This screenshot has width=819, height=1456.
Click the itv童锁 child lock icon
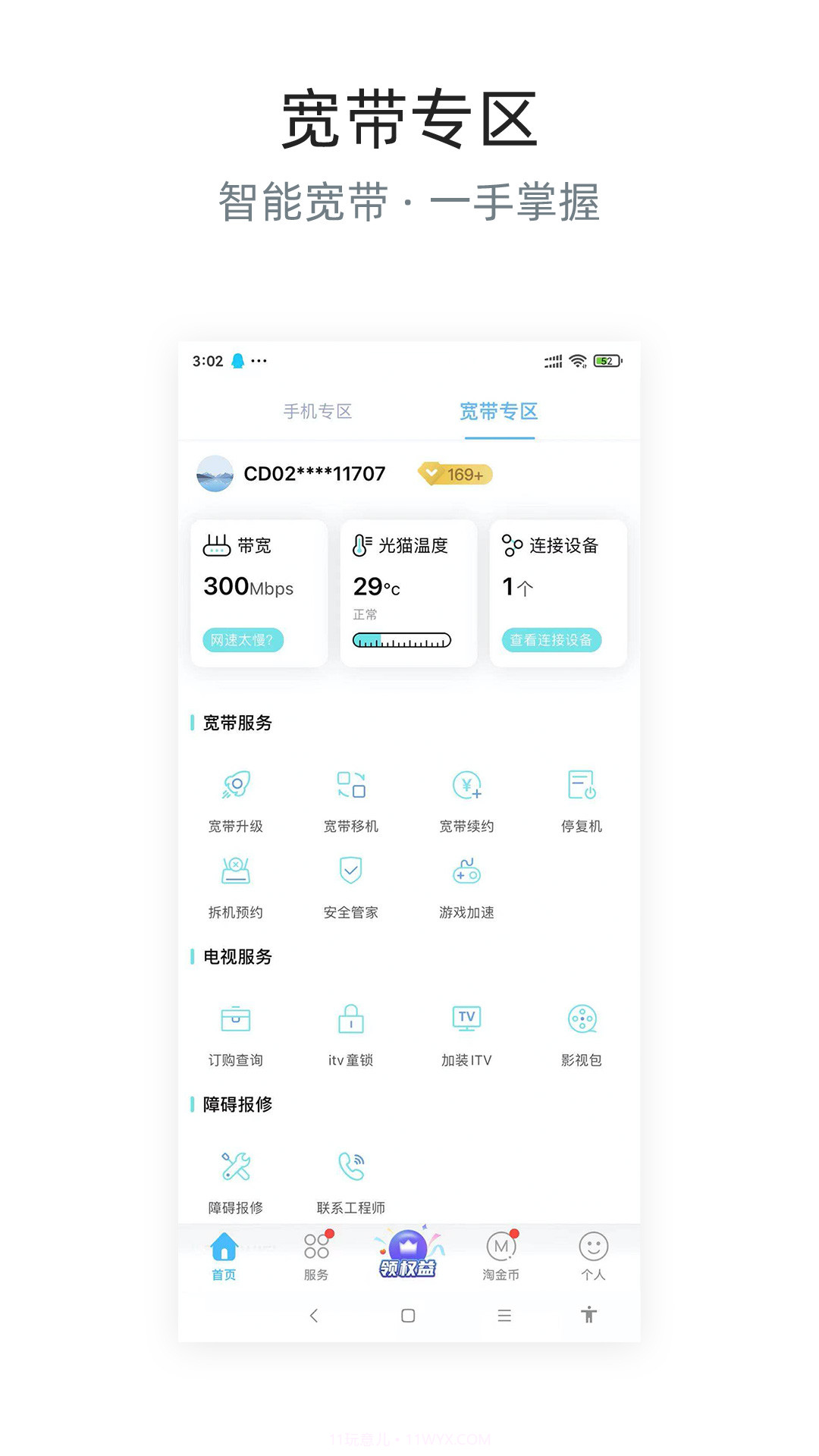pos(350,1020)
